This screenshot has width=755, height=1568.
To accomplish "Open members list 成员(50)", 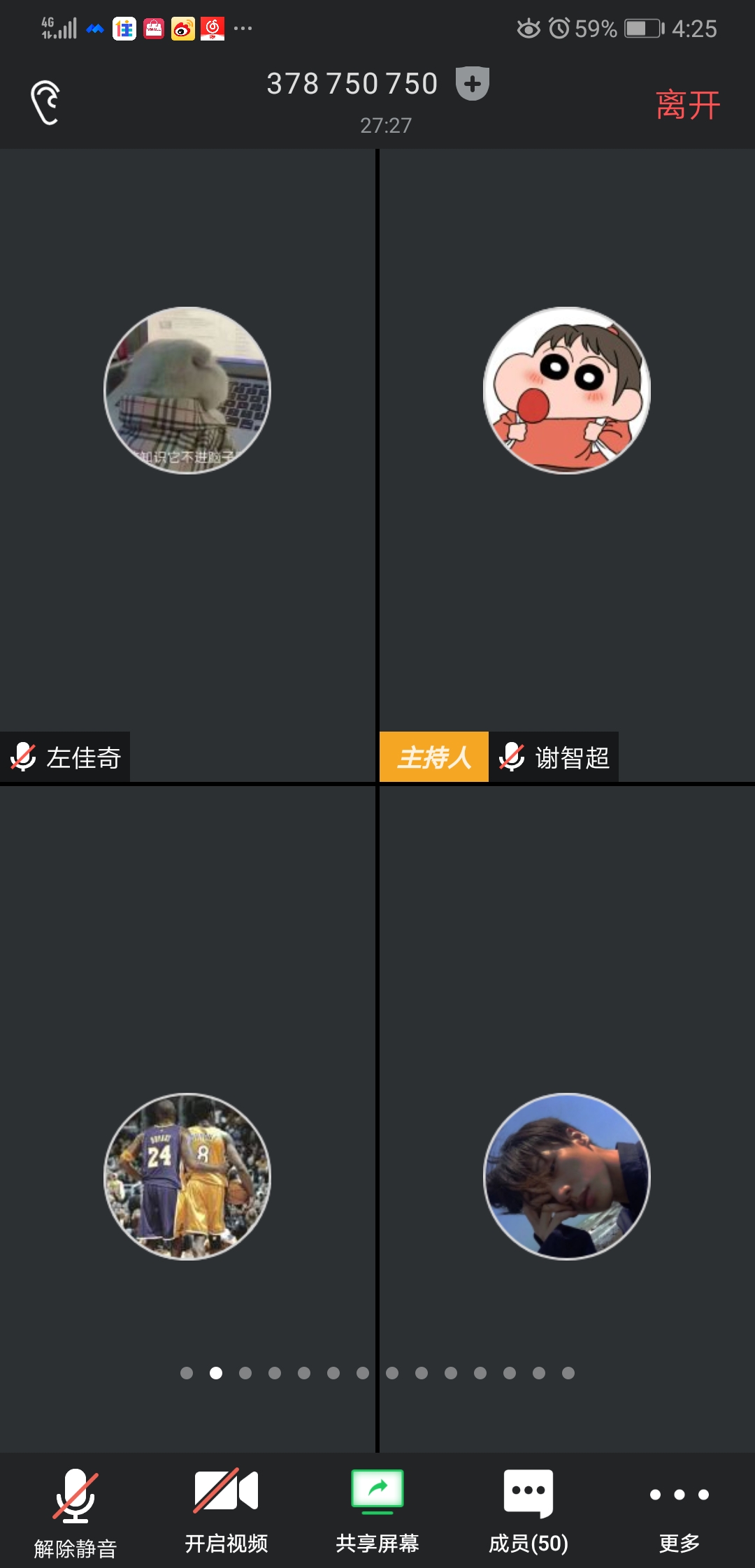I will pyautogui.click(x=528, y=1513).
